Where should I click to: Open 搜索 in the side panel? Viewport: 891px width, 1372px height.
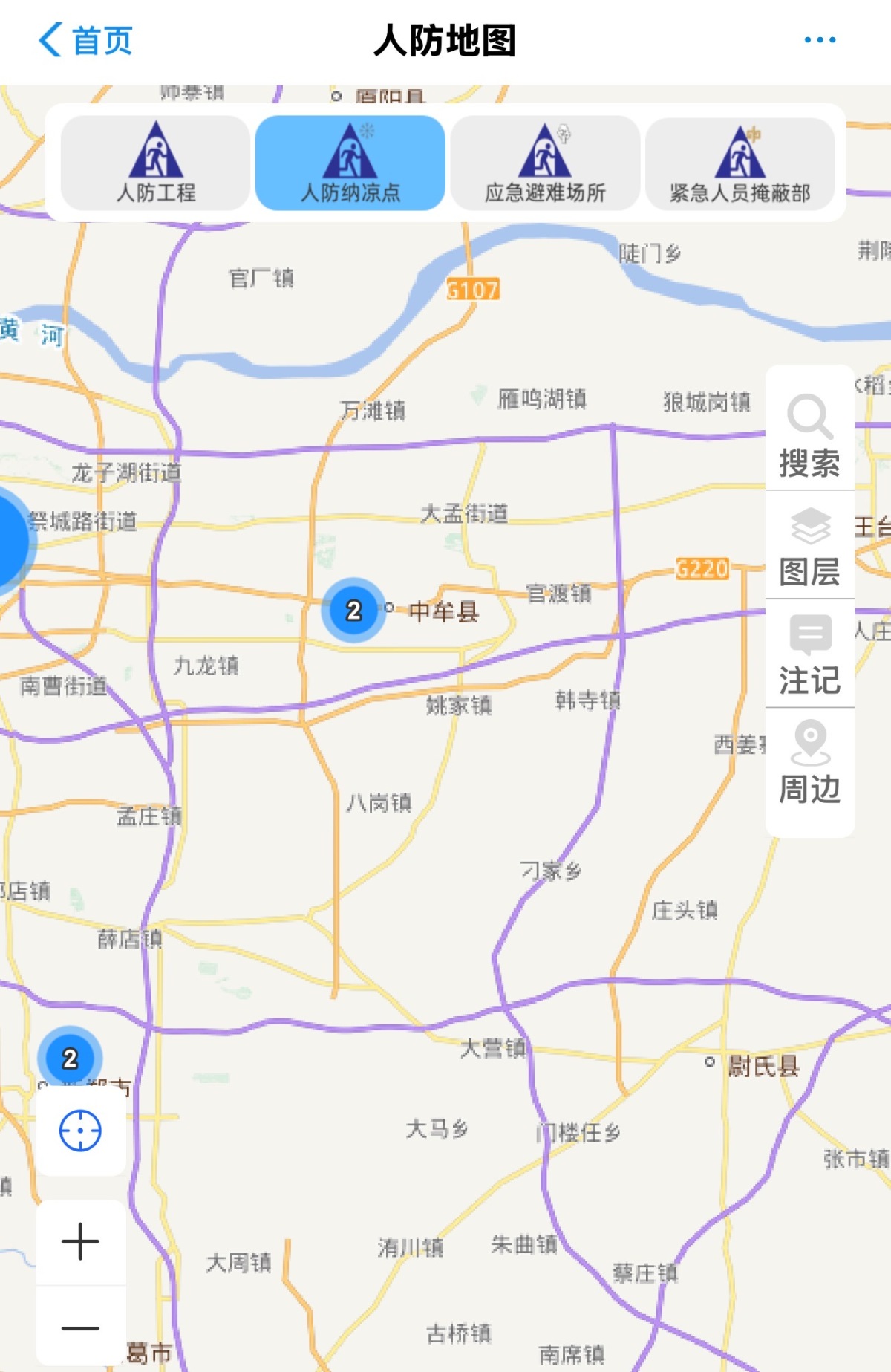[809, 436]
